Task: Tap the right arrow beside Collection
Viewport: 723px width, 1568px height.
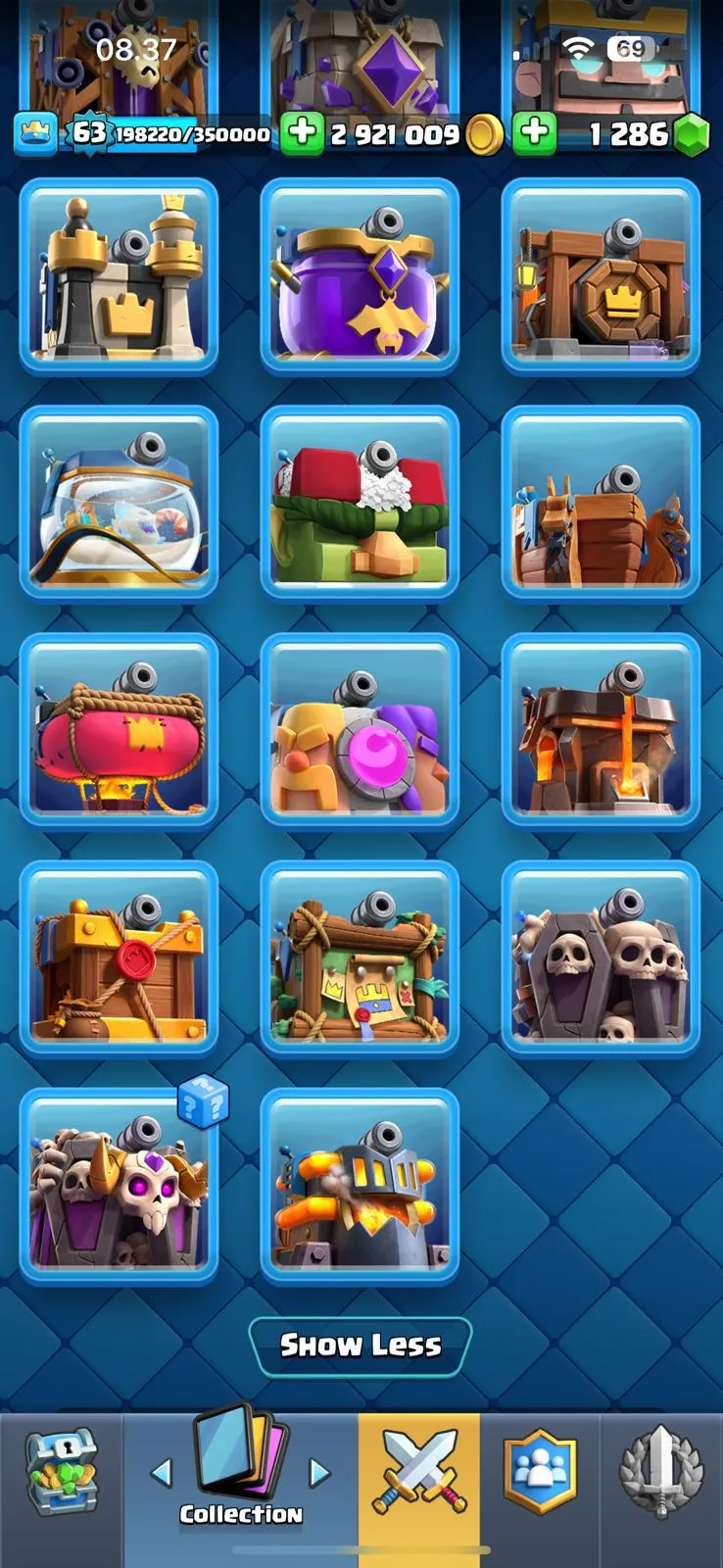Action: (318, 1471)
